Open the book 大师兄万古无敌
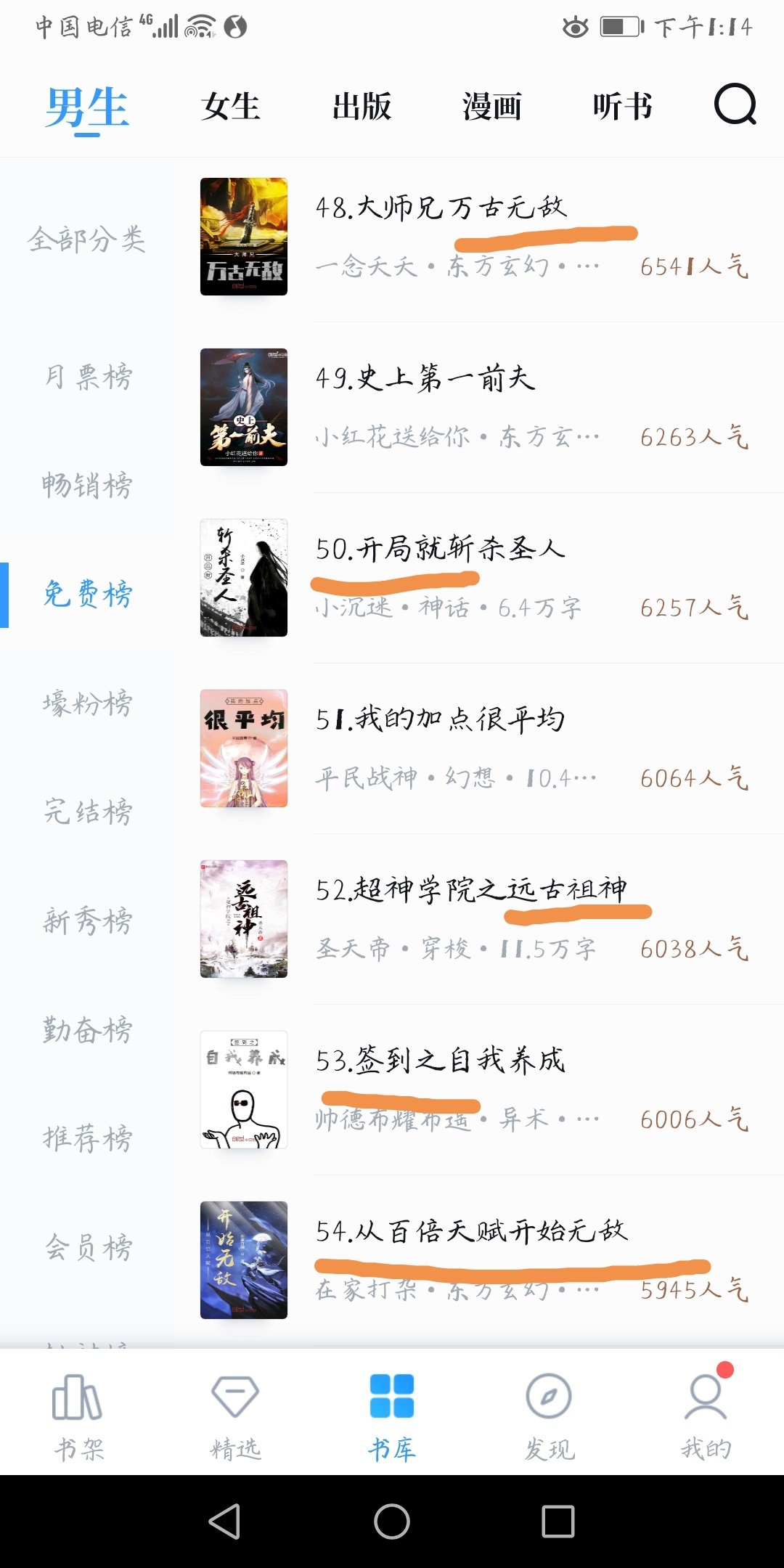This screenshot has height=1568, width=784. (x=440, y=208)
